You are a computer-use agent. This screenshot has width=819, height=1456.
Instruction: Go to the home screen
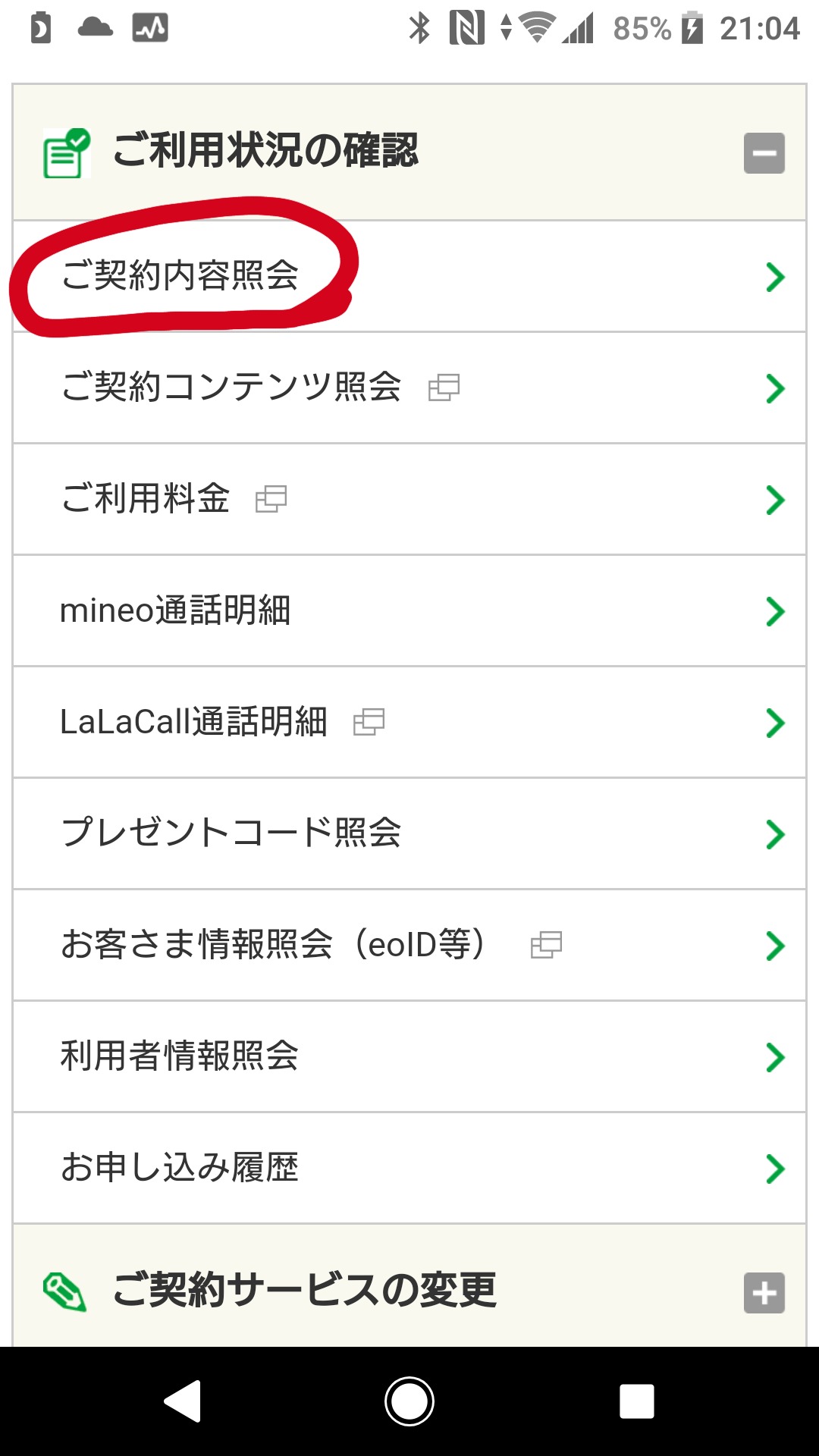point(409,1401)
